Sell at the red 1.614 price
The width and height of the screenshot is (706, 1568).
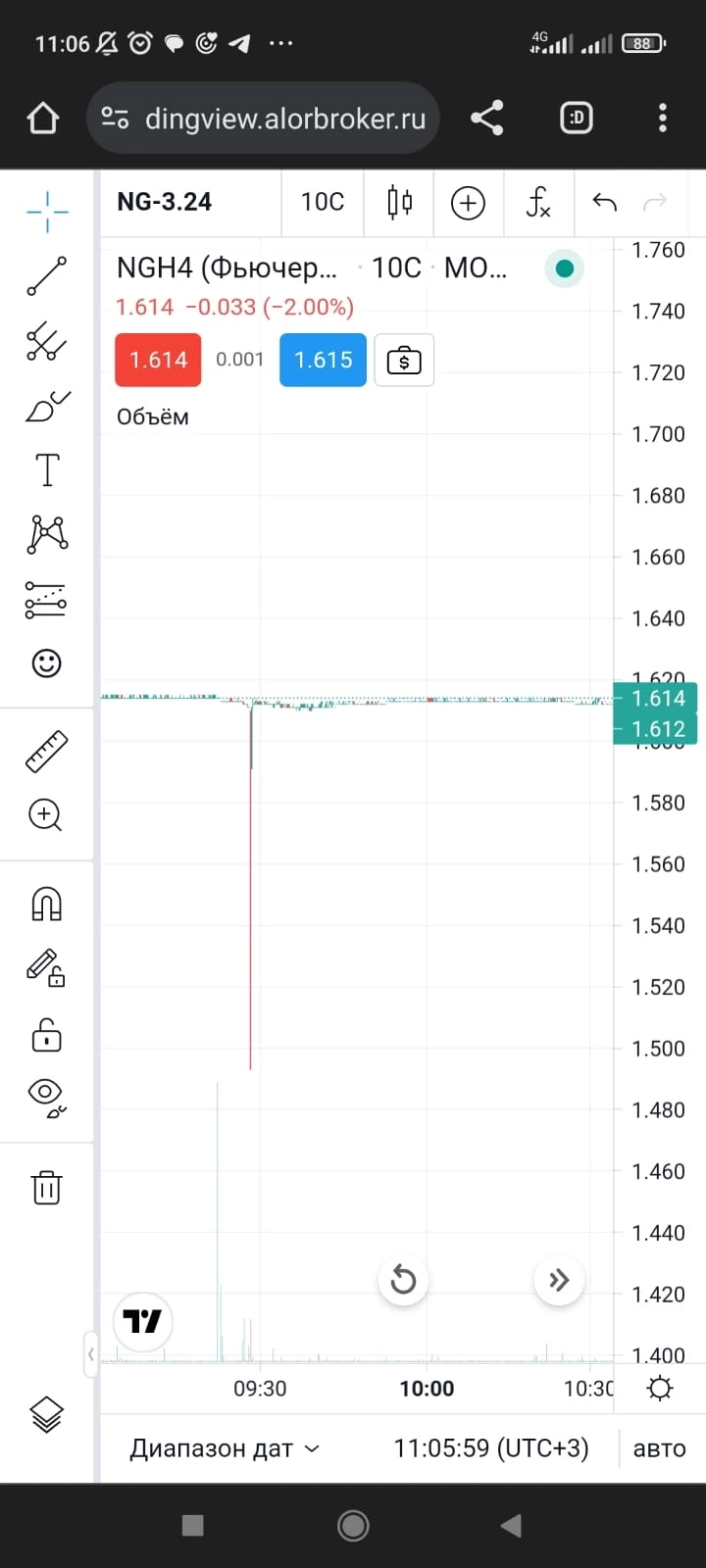pyautogui.click(x=158, y=360)
